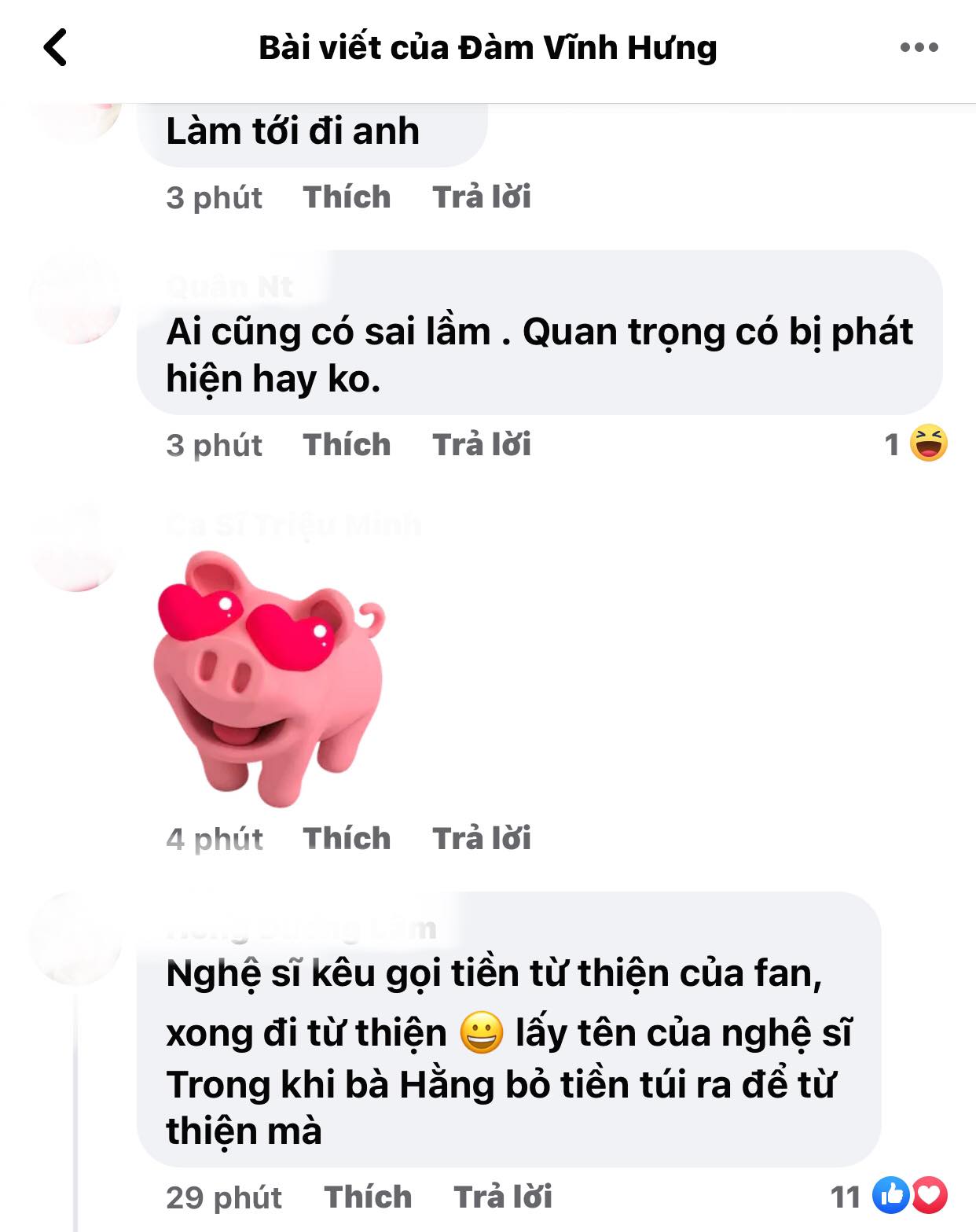
Task: Open the comment author name above the sticker
Action: coord(291,520)
